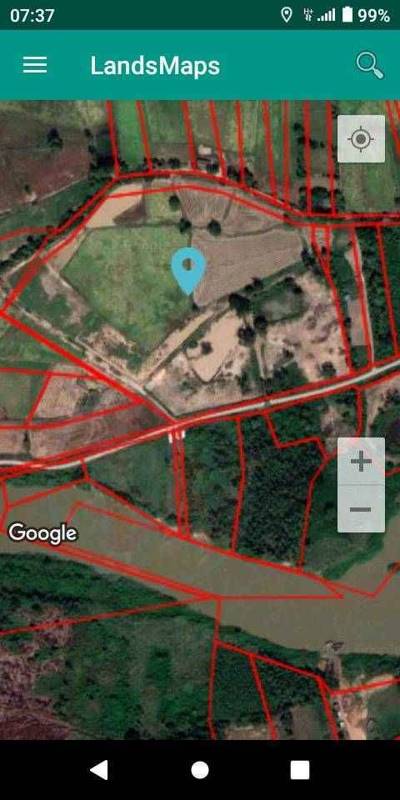The width and height of the screenshot is (400, 800).
Task: Zoom out with the minus button
Action: coord(361,509)
